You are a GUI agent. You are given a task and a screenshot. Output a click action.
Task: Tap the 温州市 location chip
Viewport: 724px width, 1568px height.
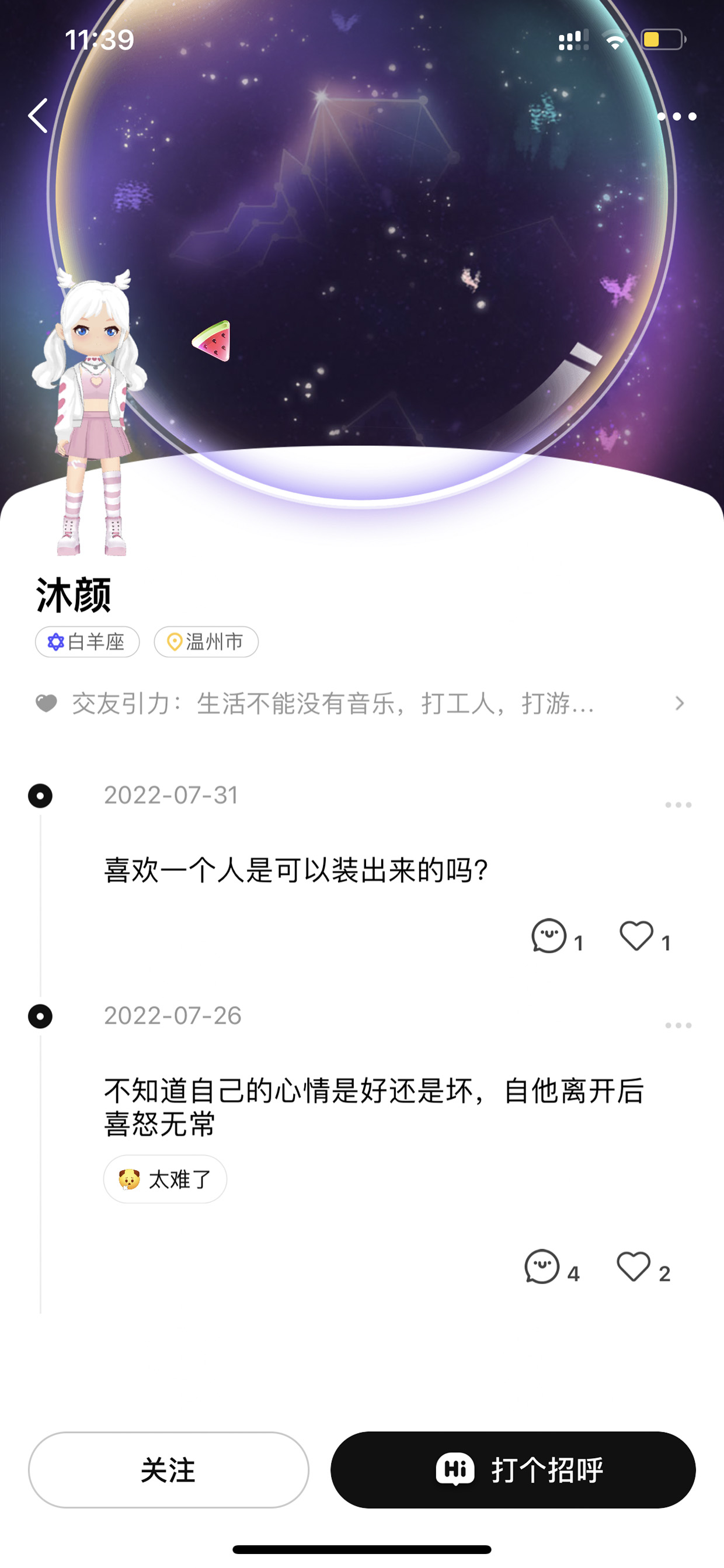coord(206,641)
